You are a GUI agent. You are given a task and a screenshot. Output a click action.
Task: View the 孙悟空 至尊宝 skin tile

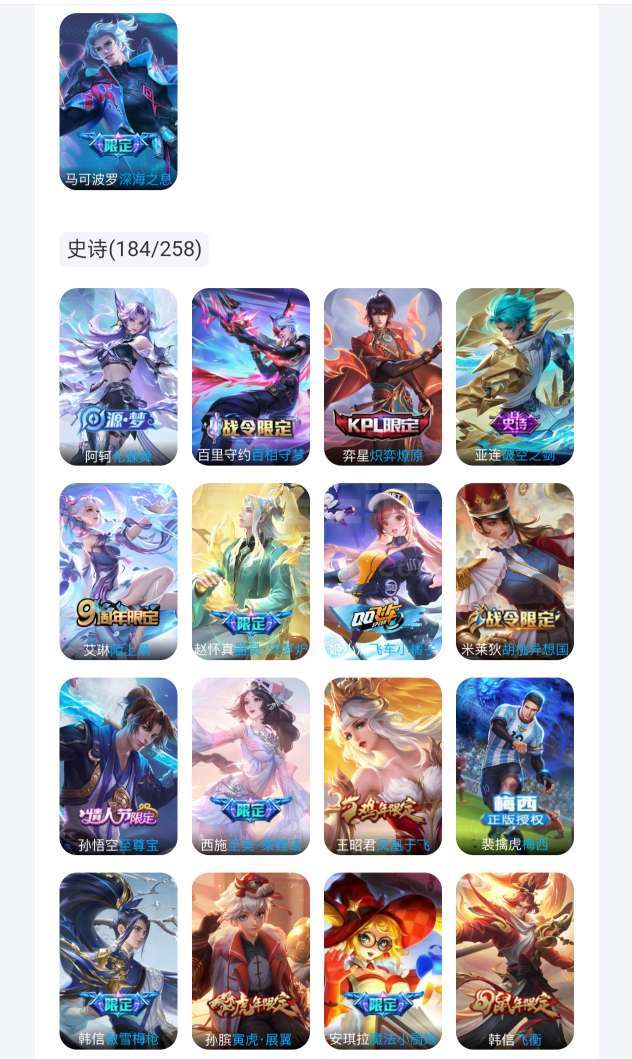click(x=118, y=766)
